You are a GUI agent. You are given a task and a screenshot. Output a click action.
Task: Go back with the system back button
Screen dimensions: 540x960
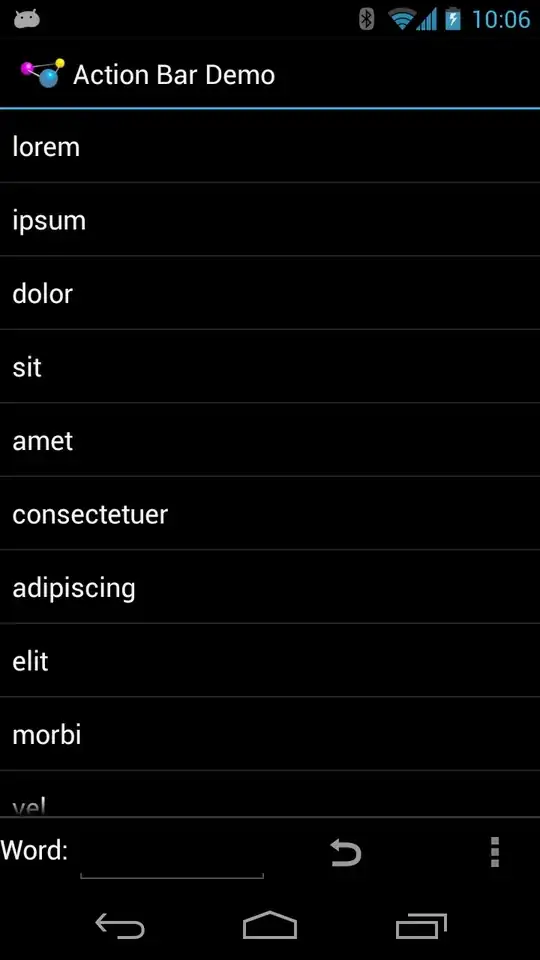[x=120, y=926]
